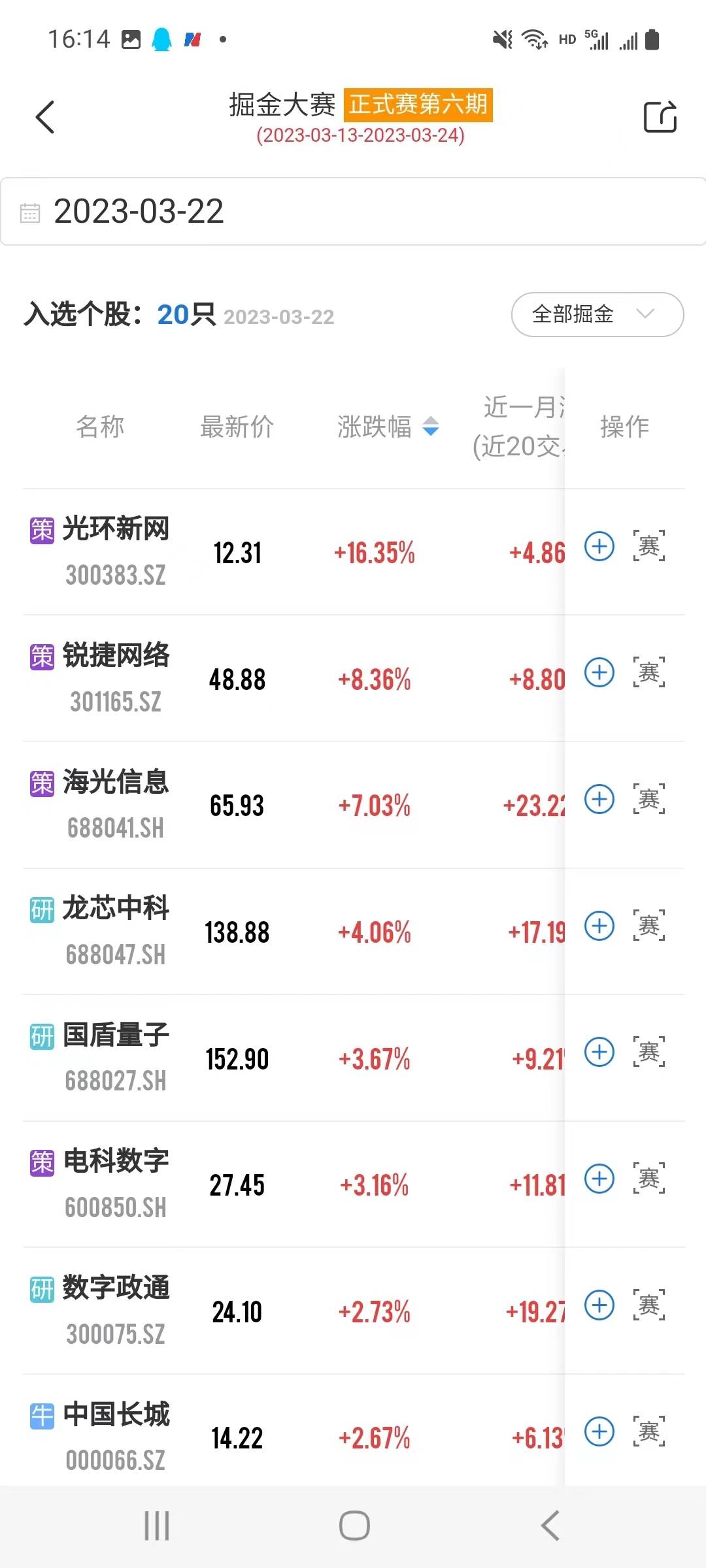The height and width of the screenshot is (1568, 706).
Task: View 电科数字 stock row
Action: pyautogui.click(x=116, y=1183)
